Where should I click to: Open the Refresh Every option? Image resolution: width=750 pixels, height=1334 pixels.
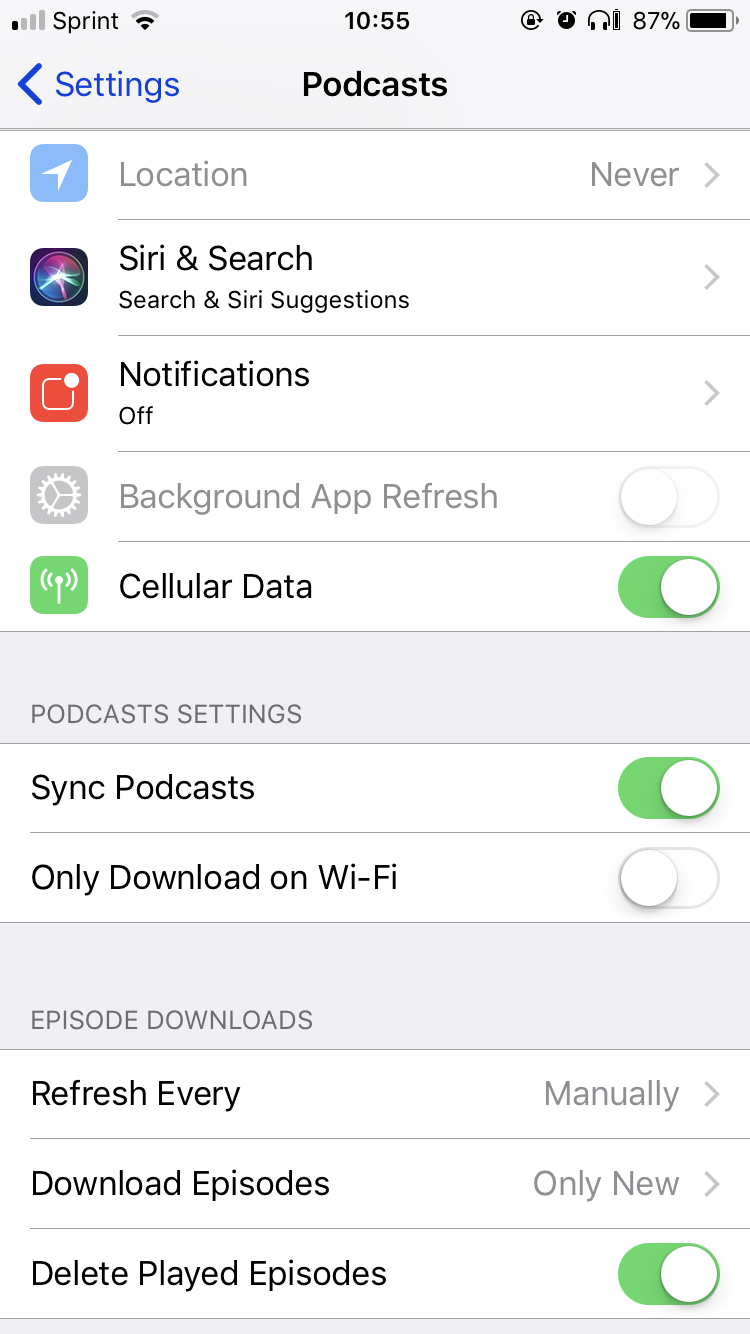[x=375, y=1094]
